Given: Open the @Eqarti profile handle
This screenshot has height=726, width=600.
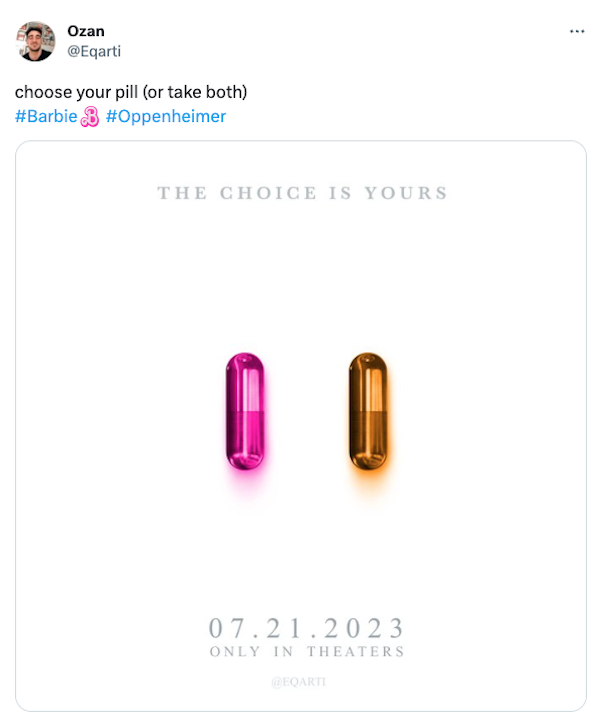Looking at the screenshot, I should (94, 51).
